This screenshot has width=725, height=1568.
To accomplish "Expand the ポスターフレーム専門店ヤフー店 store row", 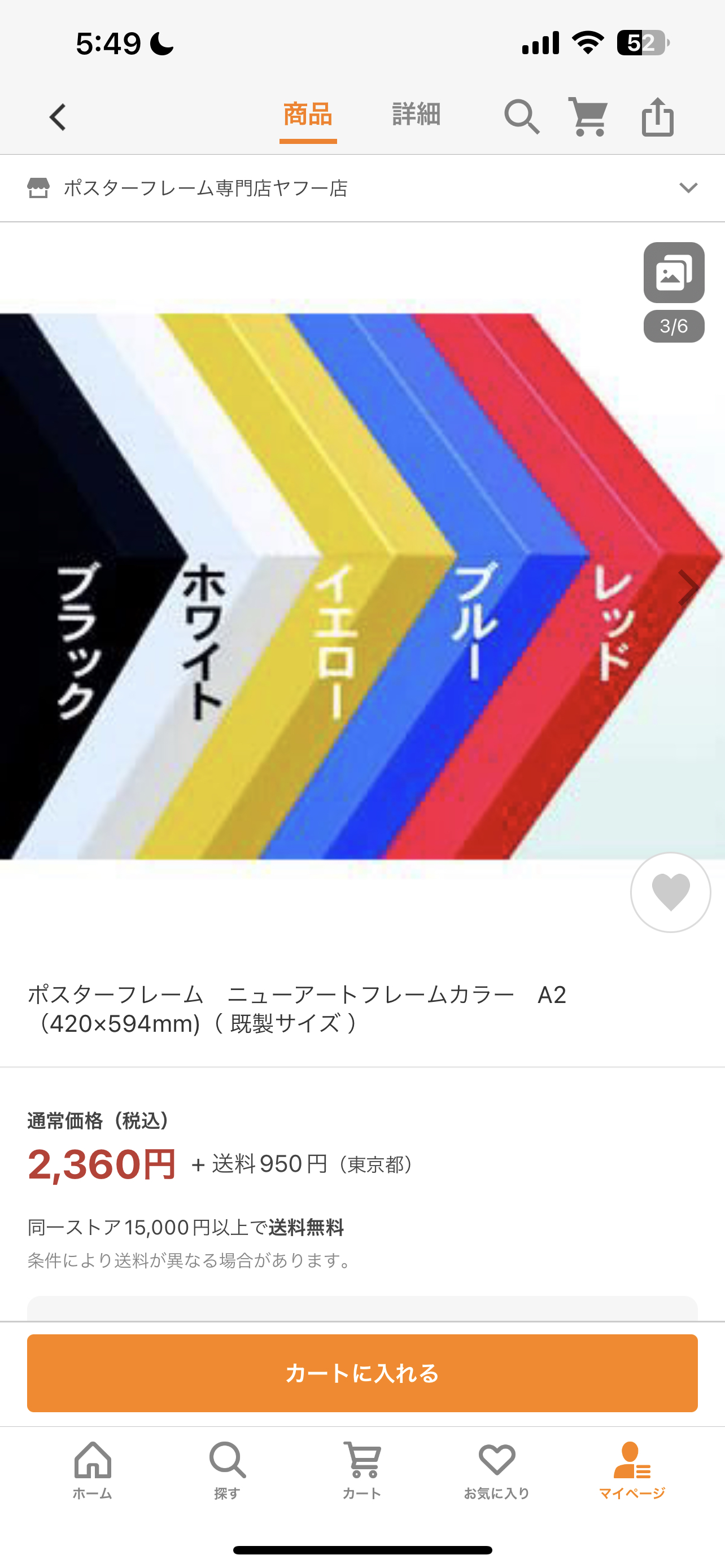I will 688,188.
